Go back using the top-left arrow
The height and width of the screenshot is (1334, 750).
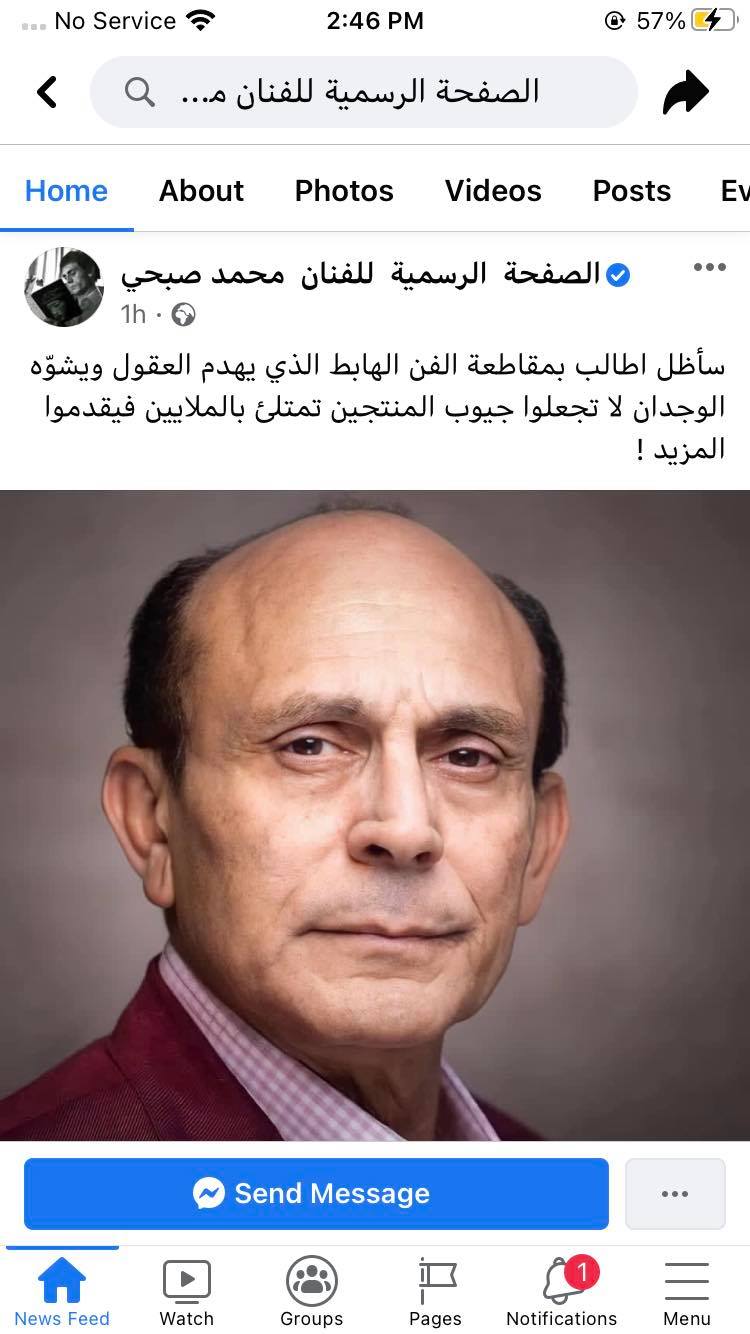[47, 92]
